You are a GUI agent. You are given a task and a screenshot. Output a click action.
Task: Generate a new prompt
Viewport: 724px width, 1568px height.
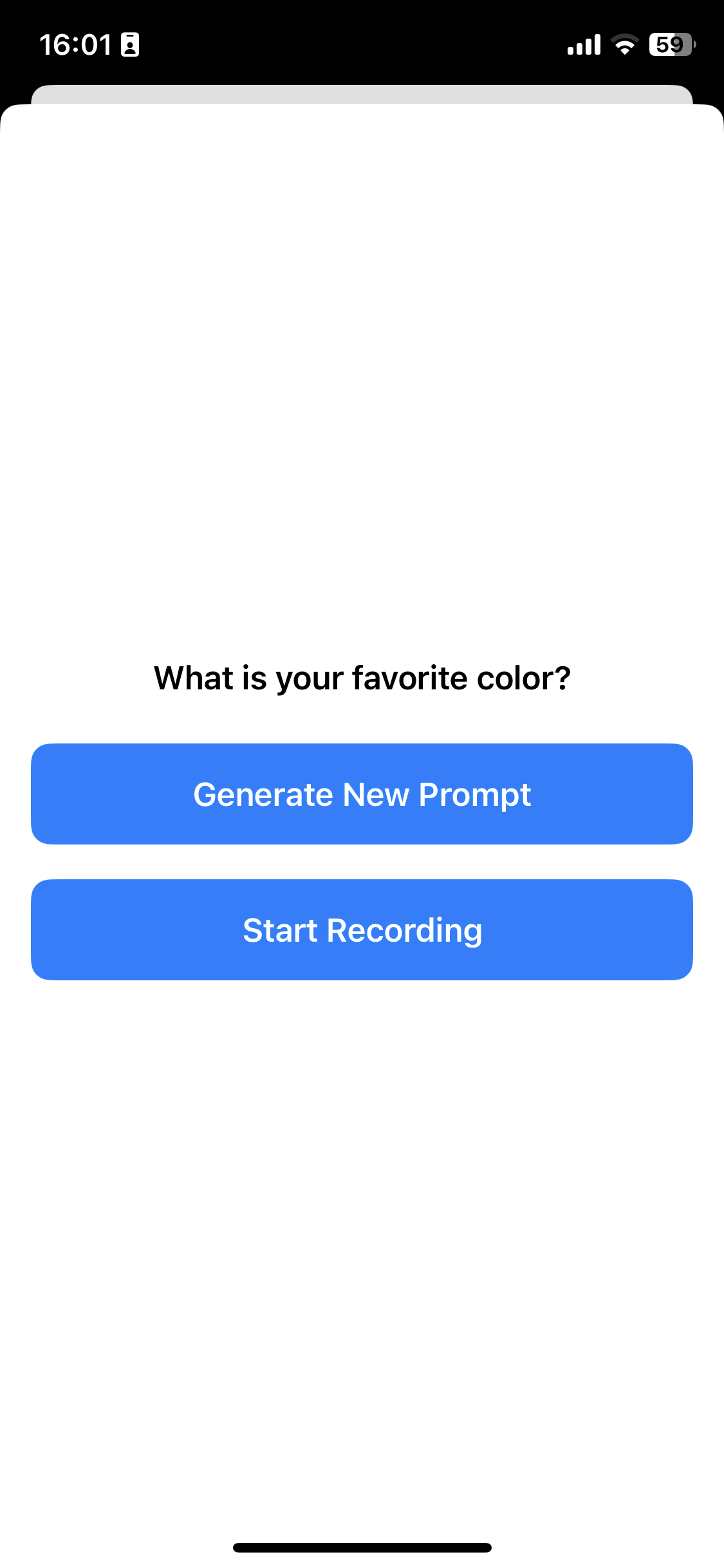(x=362, y=794)
